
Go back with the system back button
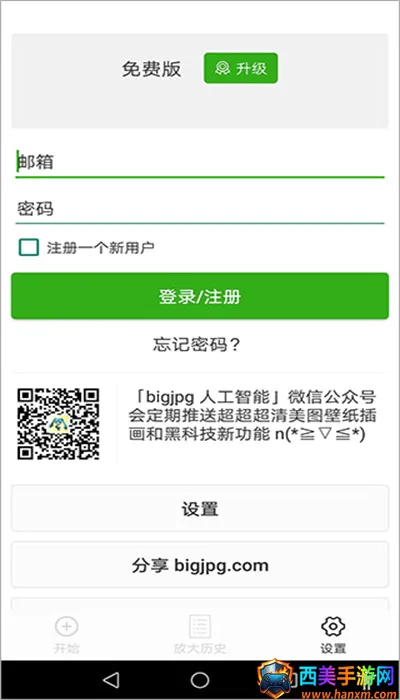110,680
